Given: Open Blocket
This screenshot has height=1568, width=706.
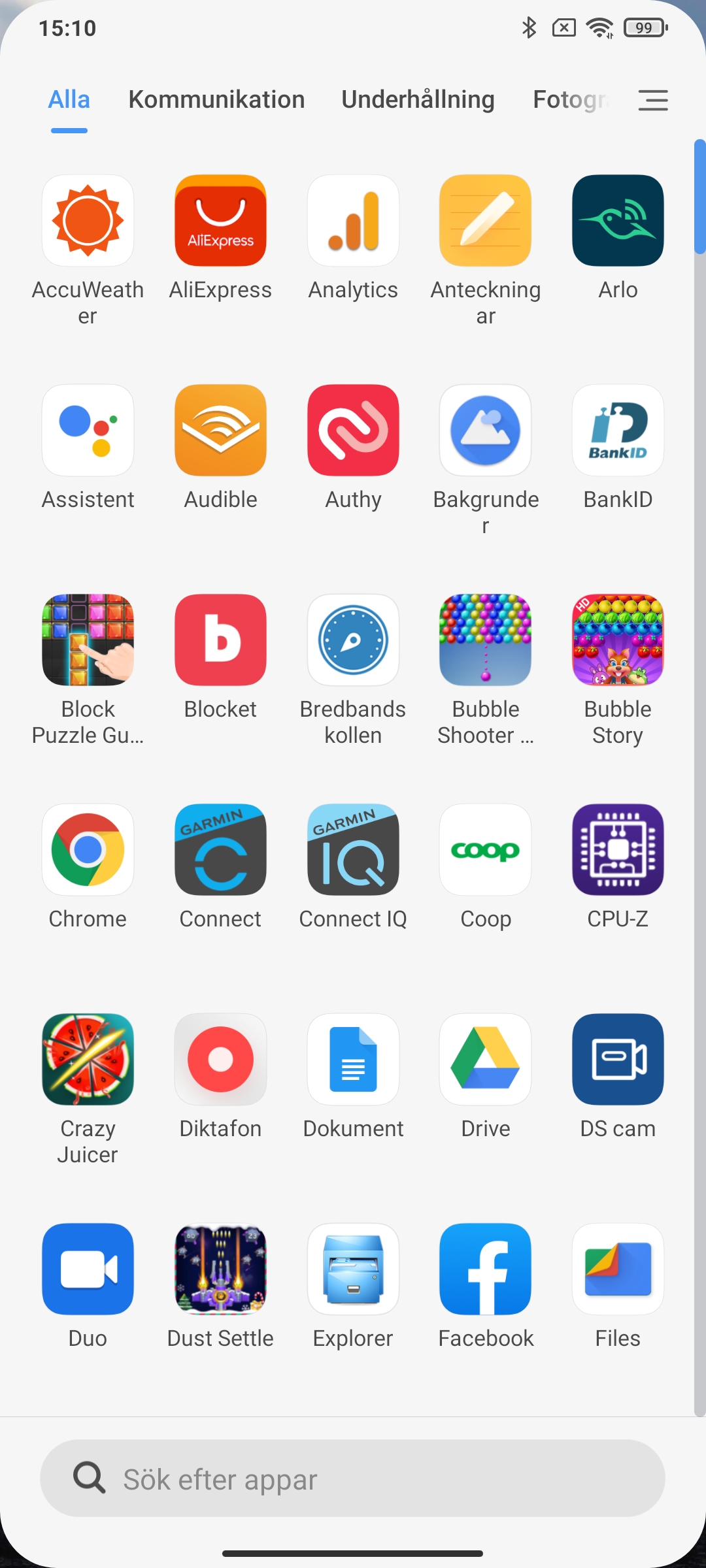Looking at the screenshot, I should (x=220, y=640).
